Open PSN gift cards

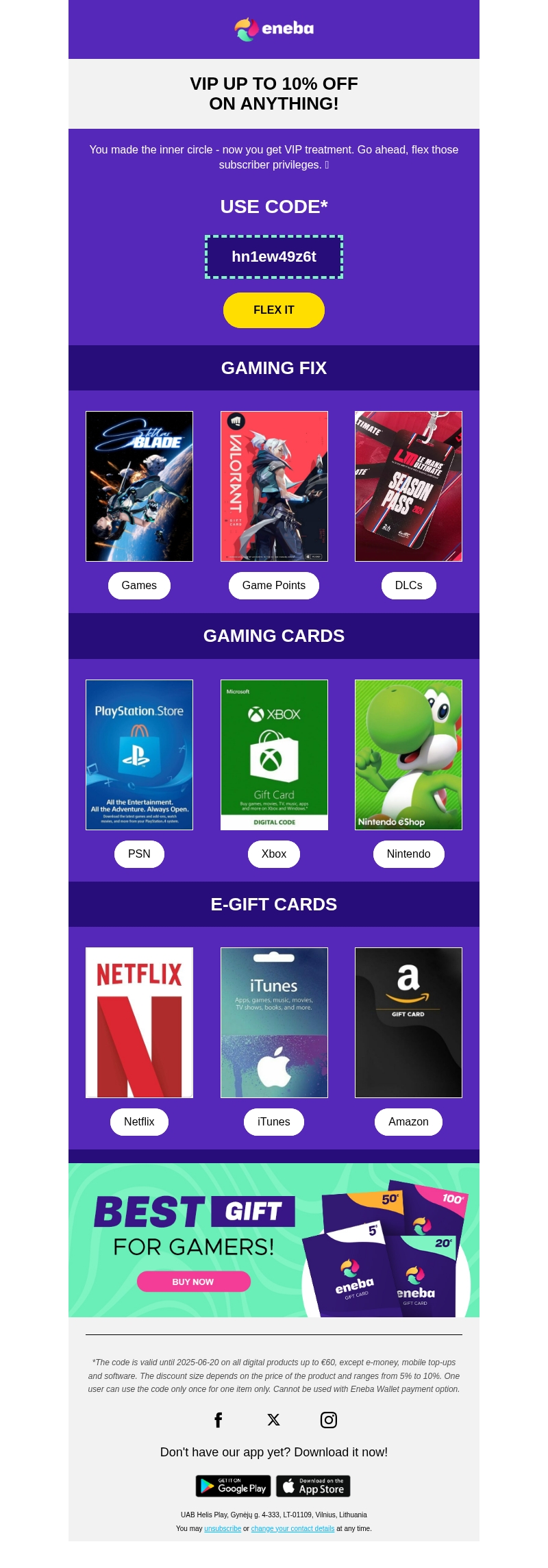pyautogui.click(x=139, y=854)
